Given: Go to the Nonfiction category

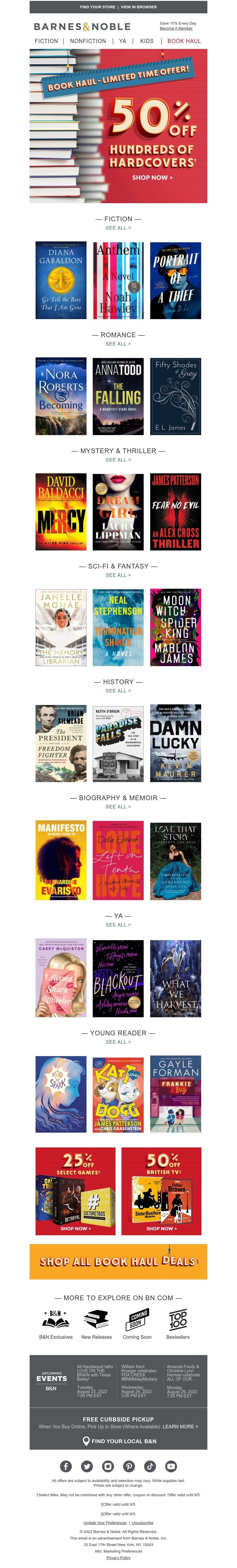Looking at the screenshot, I should click(x=87, y=41).
